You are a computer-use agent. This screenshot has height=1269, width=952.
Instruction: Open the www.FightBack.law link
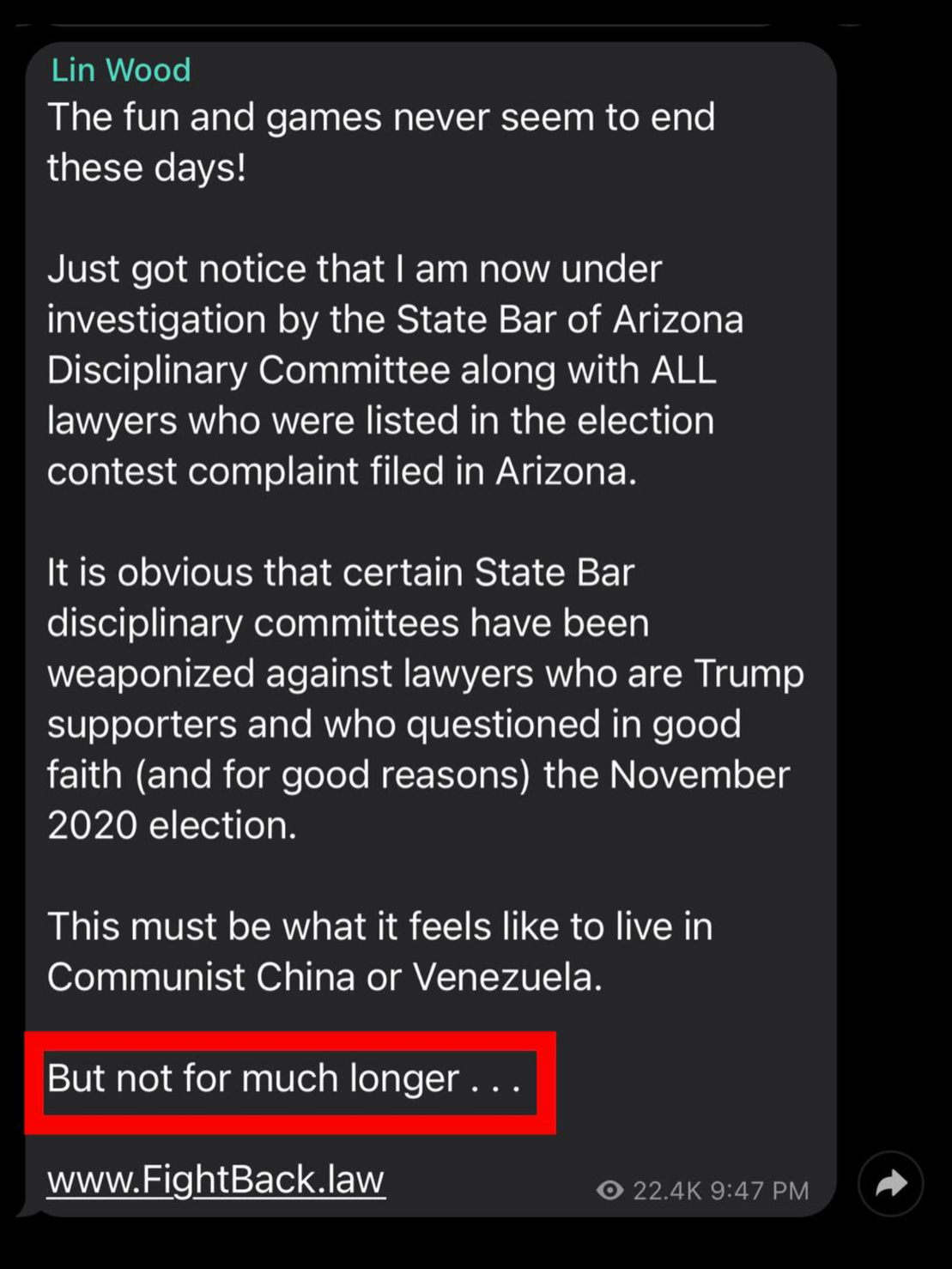[215, 1179]
